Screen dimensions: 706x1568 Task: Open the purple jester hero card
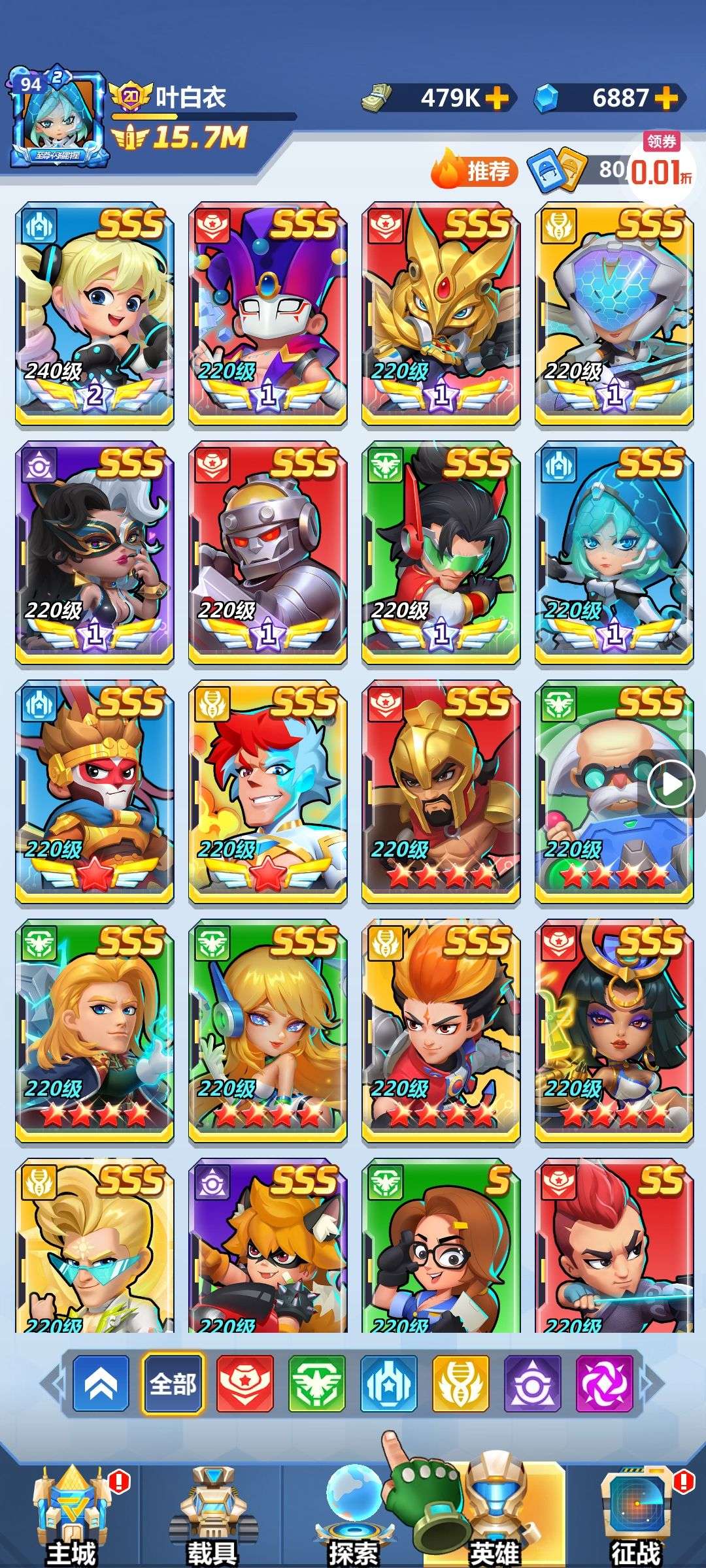click(268, 314)
